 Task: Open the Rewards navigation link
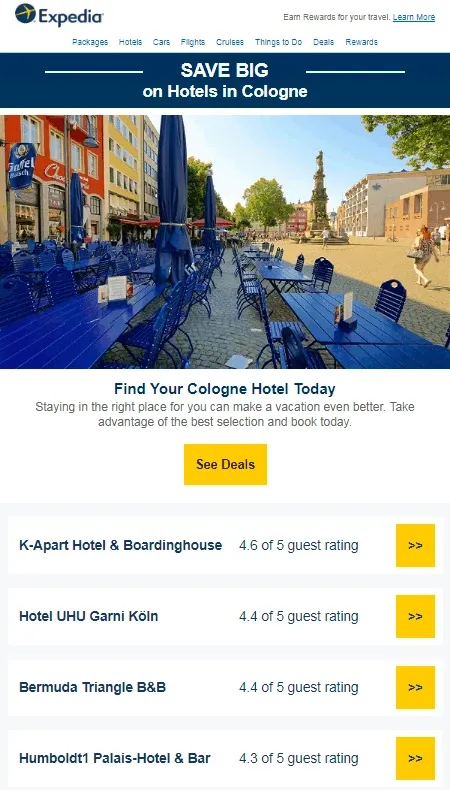[361, 42]
